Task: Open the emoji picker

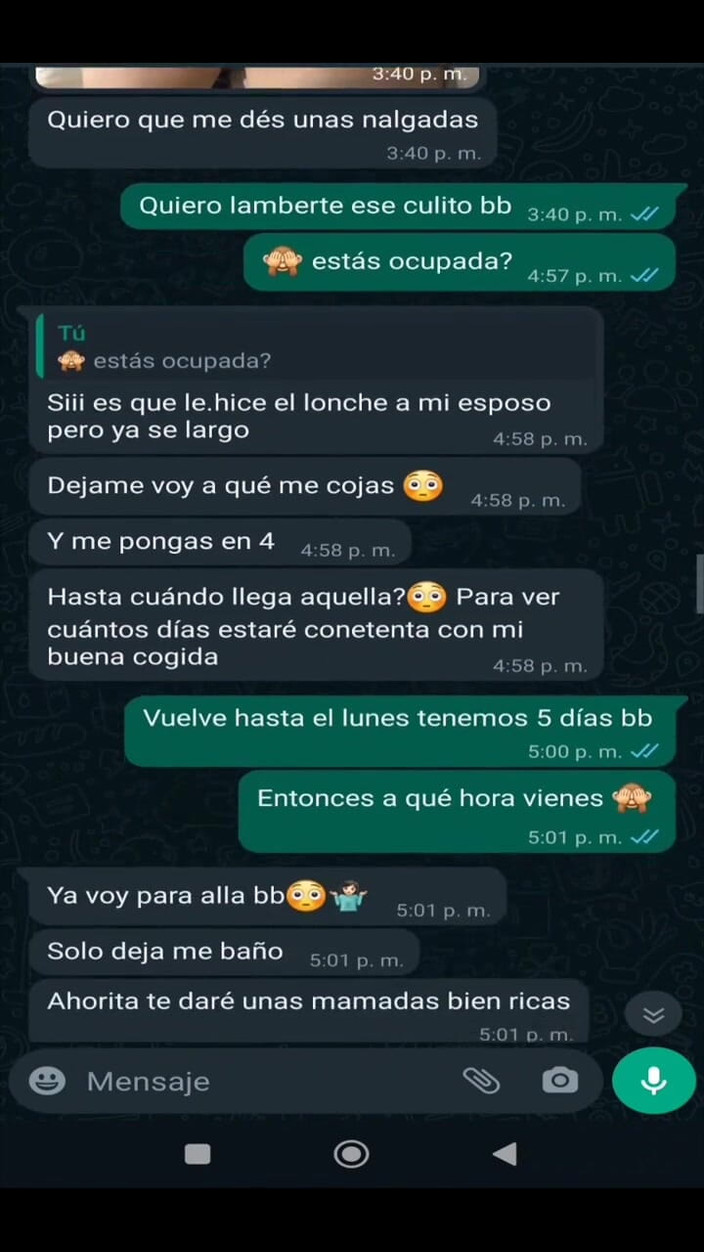Action: [47, 1081]
